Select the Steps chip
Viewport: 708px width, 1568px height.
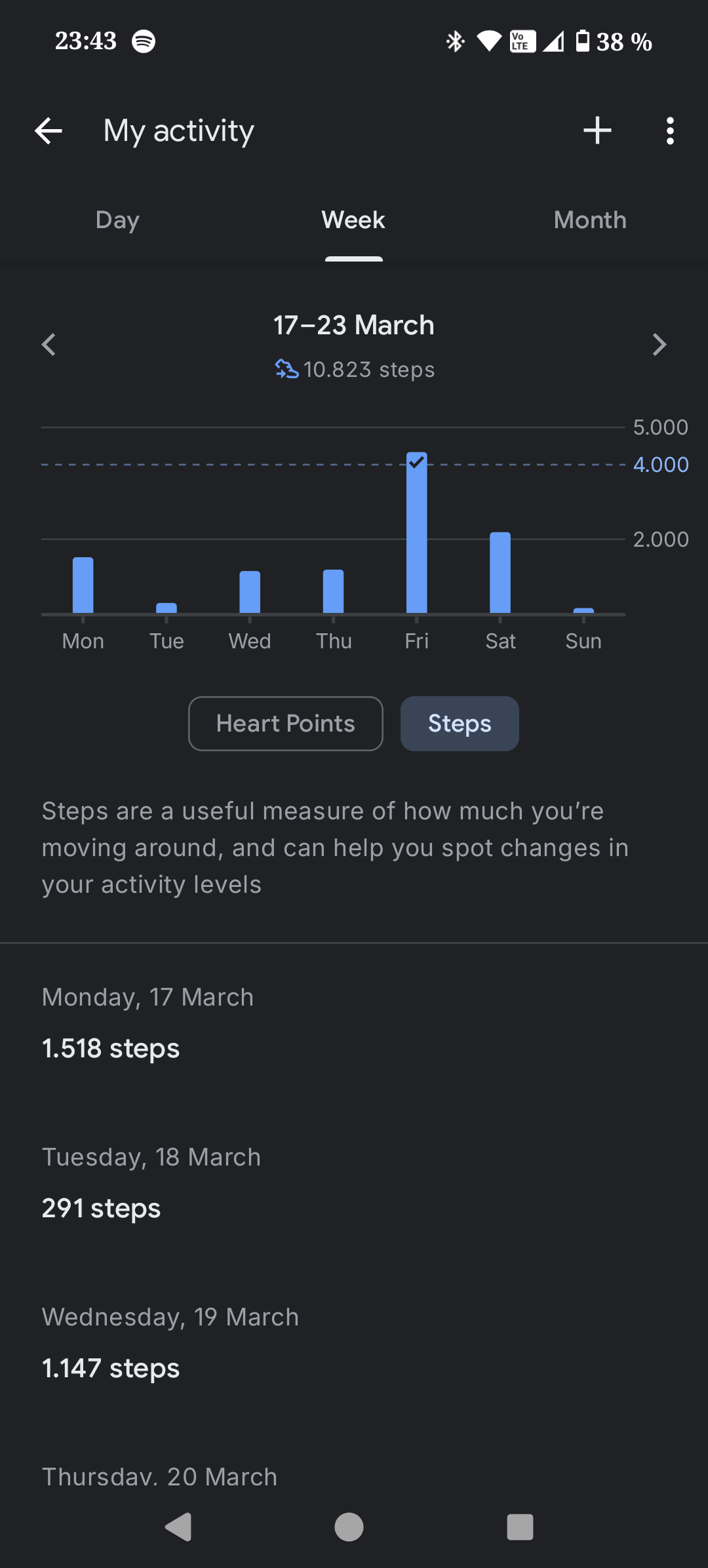(460, 724)
